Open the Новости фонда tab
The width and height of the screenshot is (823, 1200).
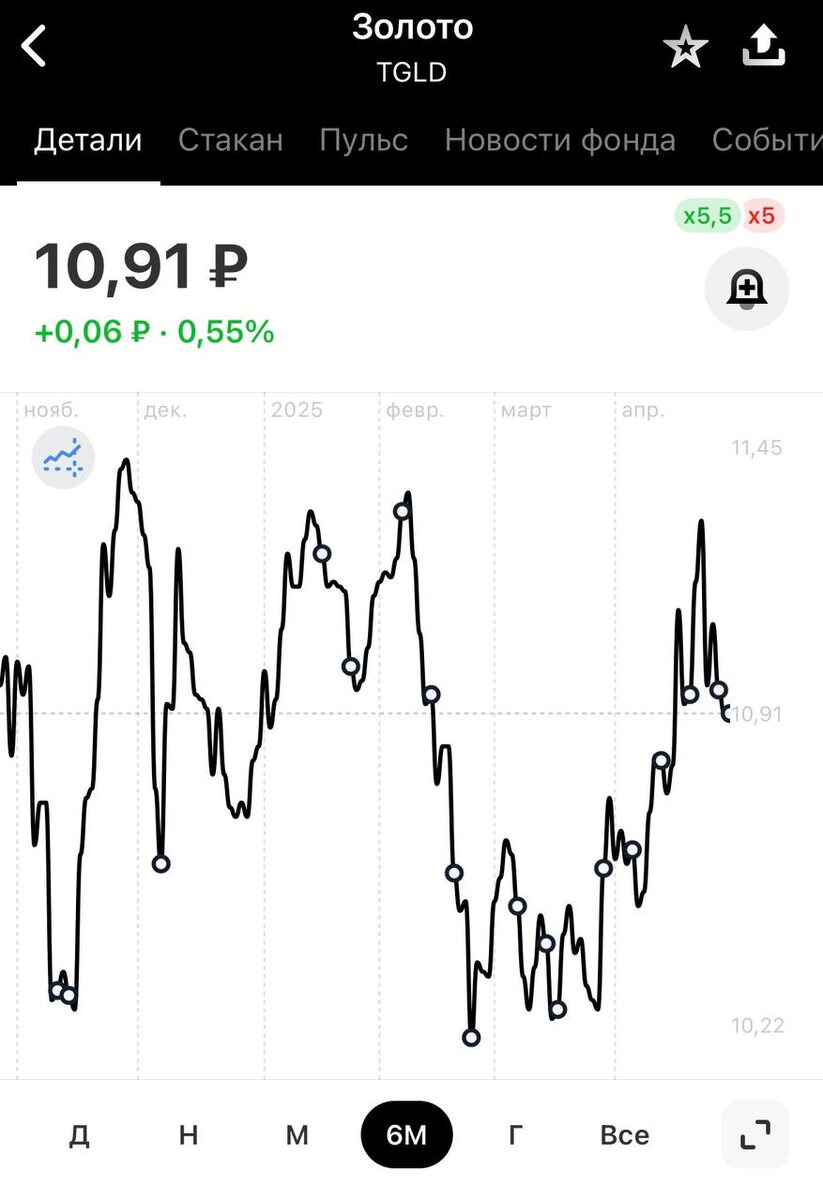pos(560,140)
